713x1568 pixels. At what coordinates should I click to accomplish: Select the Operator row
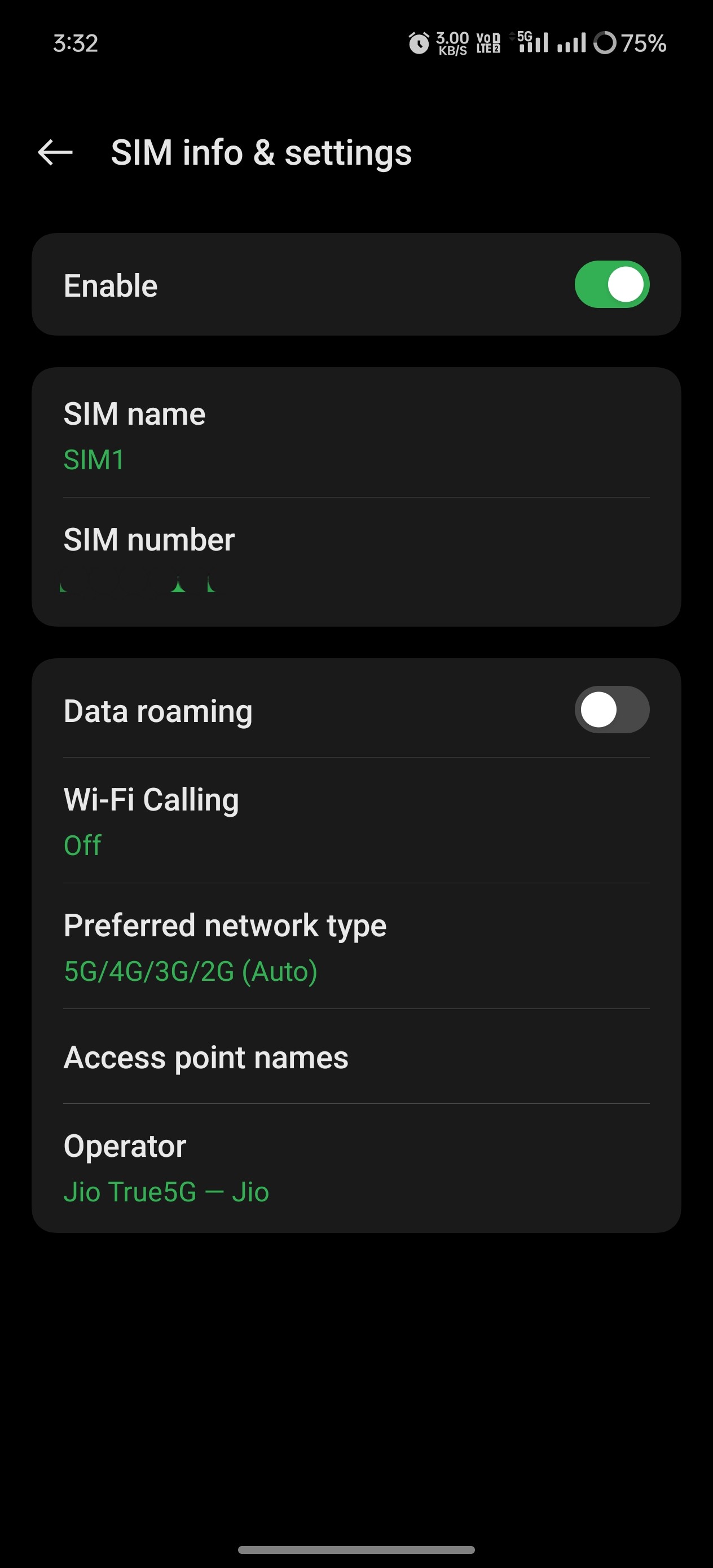tap(355, 1168)
